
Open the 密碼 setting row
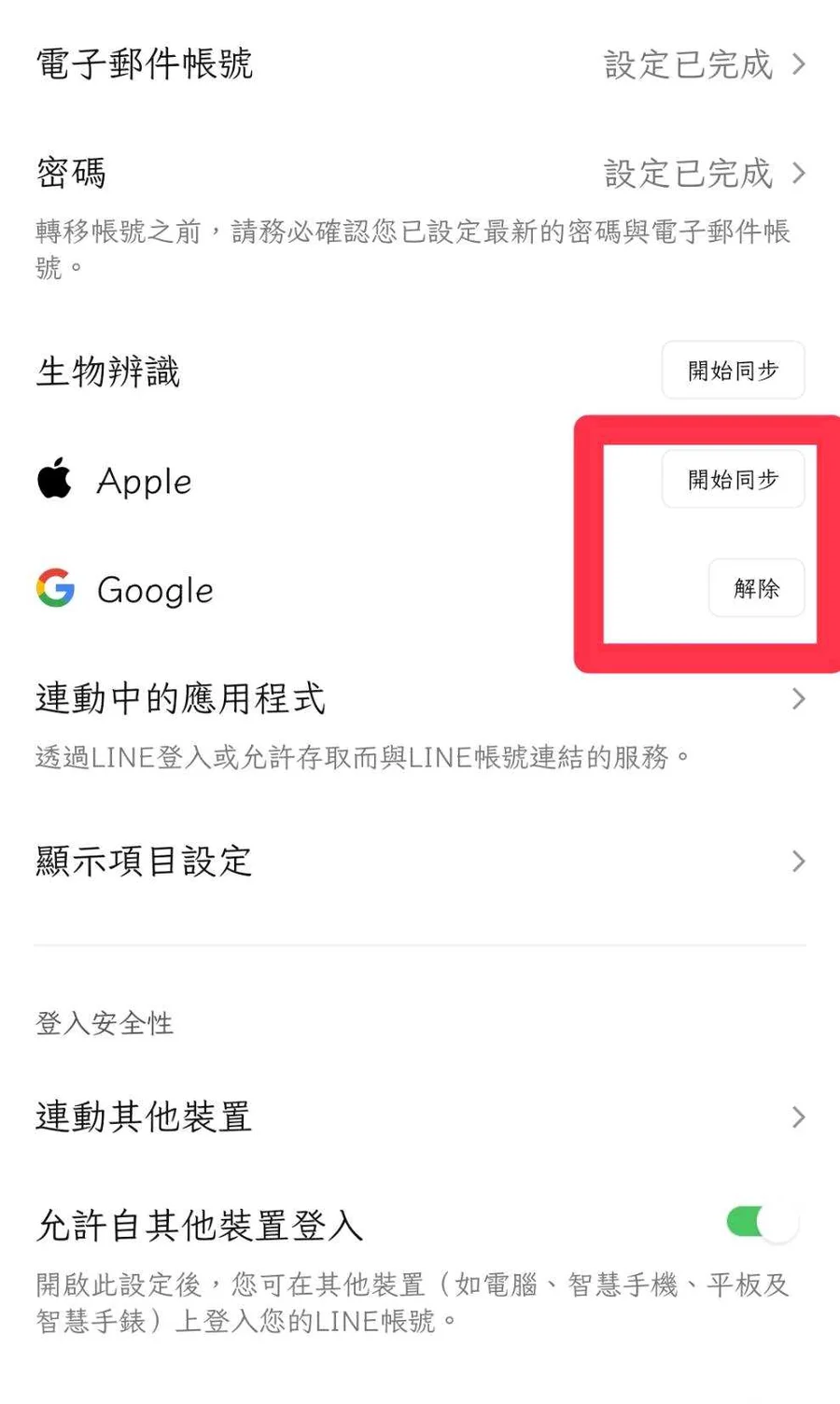click(420, 174)
